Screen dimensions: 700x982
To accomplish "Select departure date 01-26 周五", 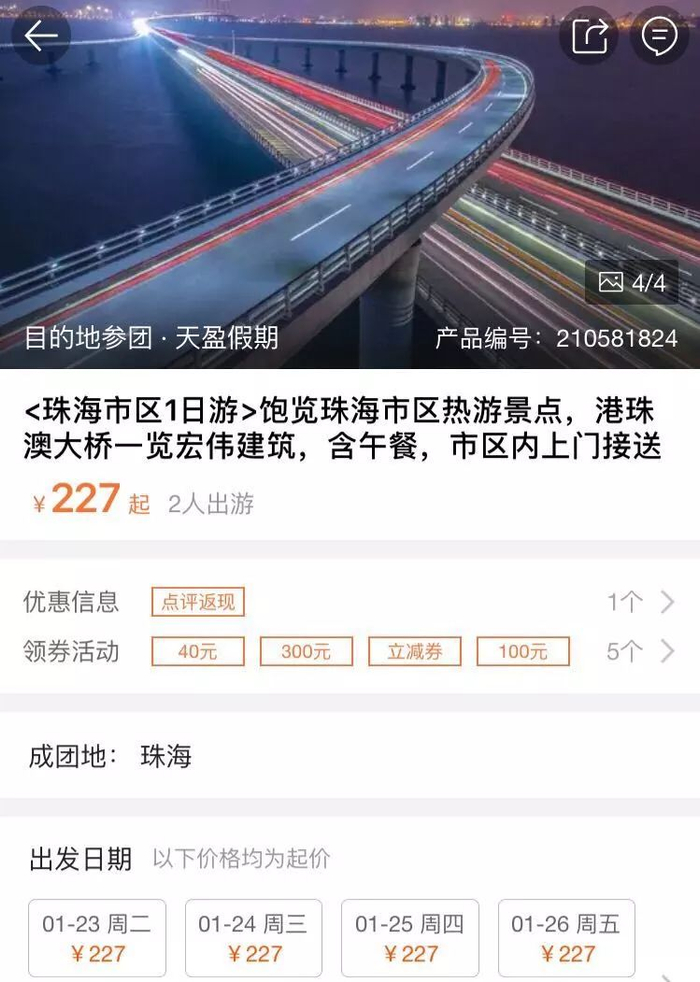I will [x=566, y=938].
